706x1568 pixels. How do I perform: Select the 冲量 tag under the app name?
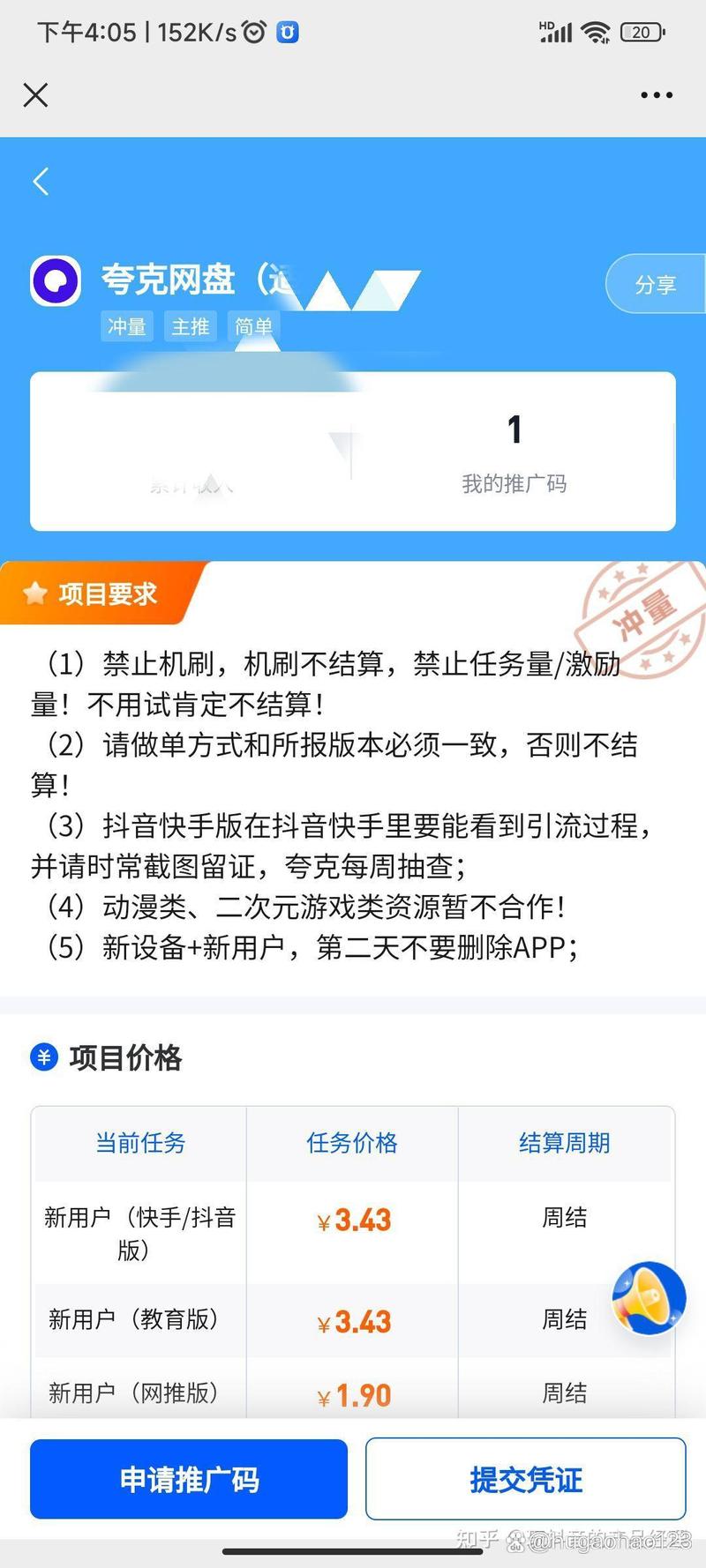point(126,326)
